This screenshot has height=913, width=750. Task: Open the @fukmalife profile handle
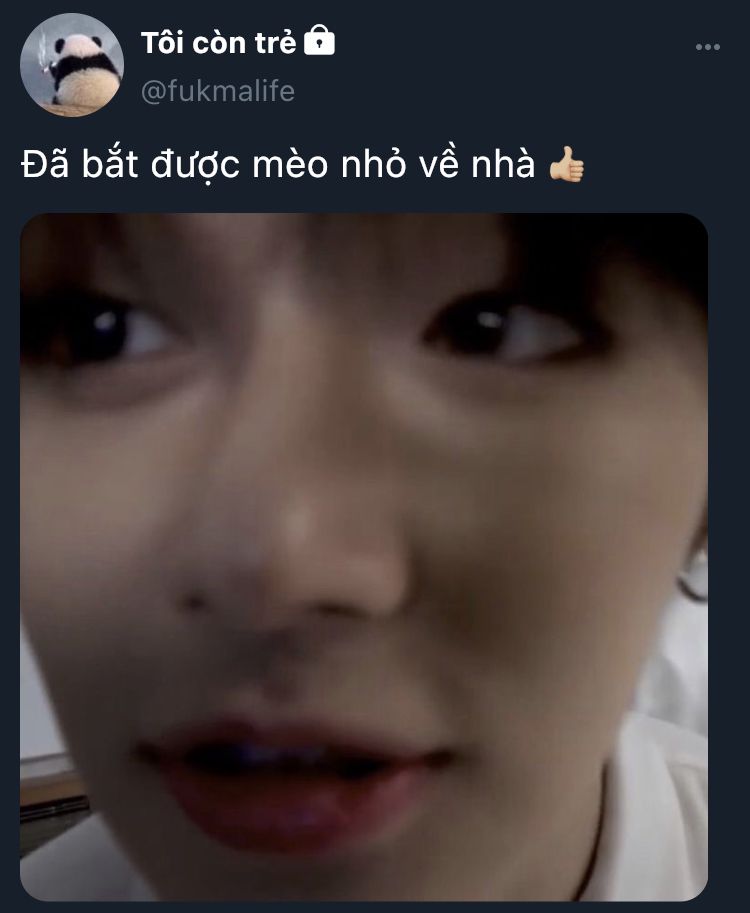click(x=217, y=91)
